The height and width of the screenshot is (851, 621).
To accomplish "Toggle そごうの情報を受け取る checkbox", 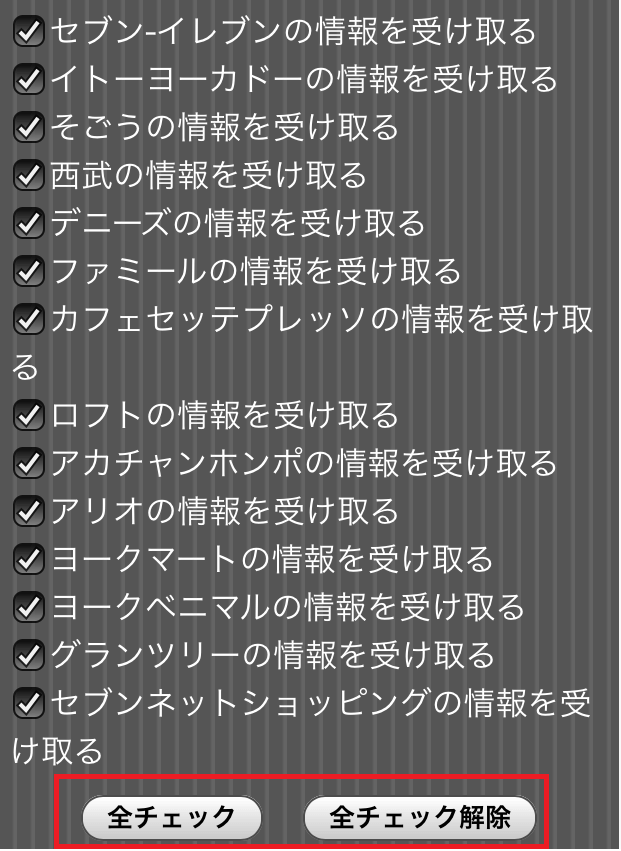I will (x=30, y=127).
